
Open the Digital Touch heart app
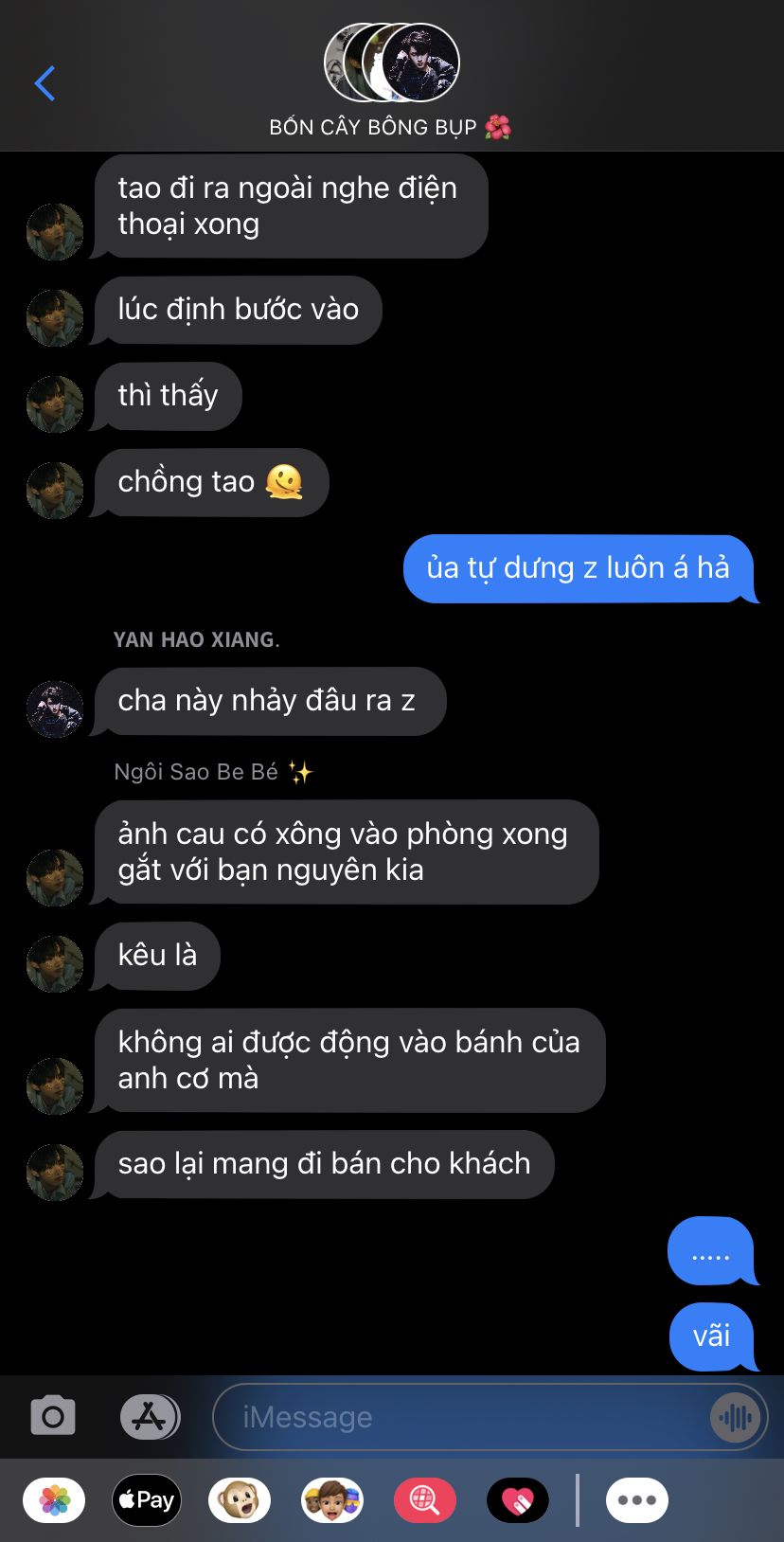[x=518, y=1500]
